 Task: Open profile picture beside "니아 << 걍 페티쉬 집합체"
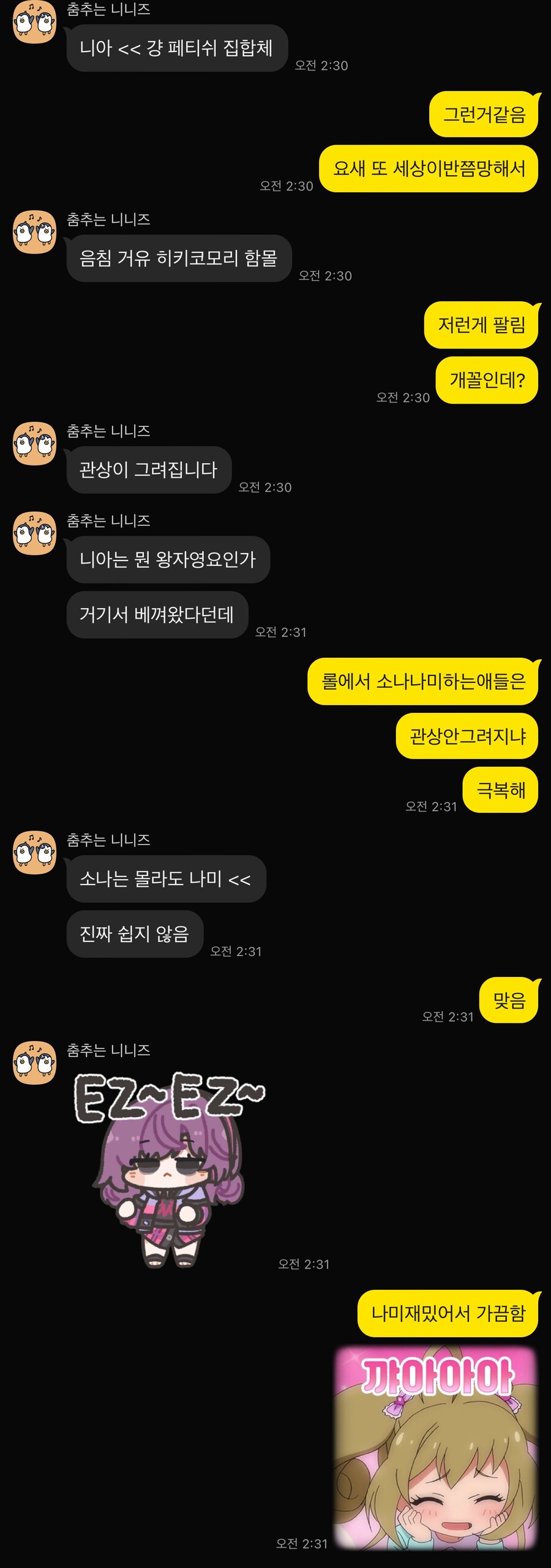[x=34, y=22]
